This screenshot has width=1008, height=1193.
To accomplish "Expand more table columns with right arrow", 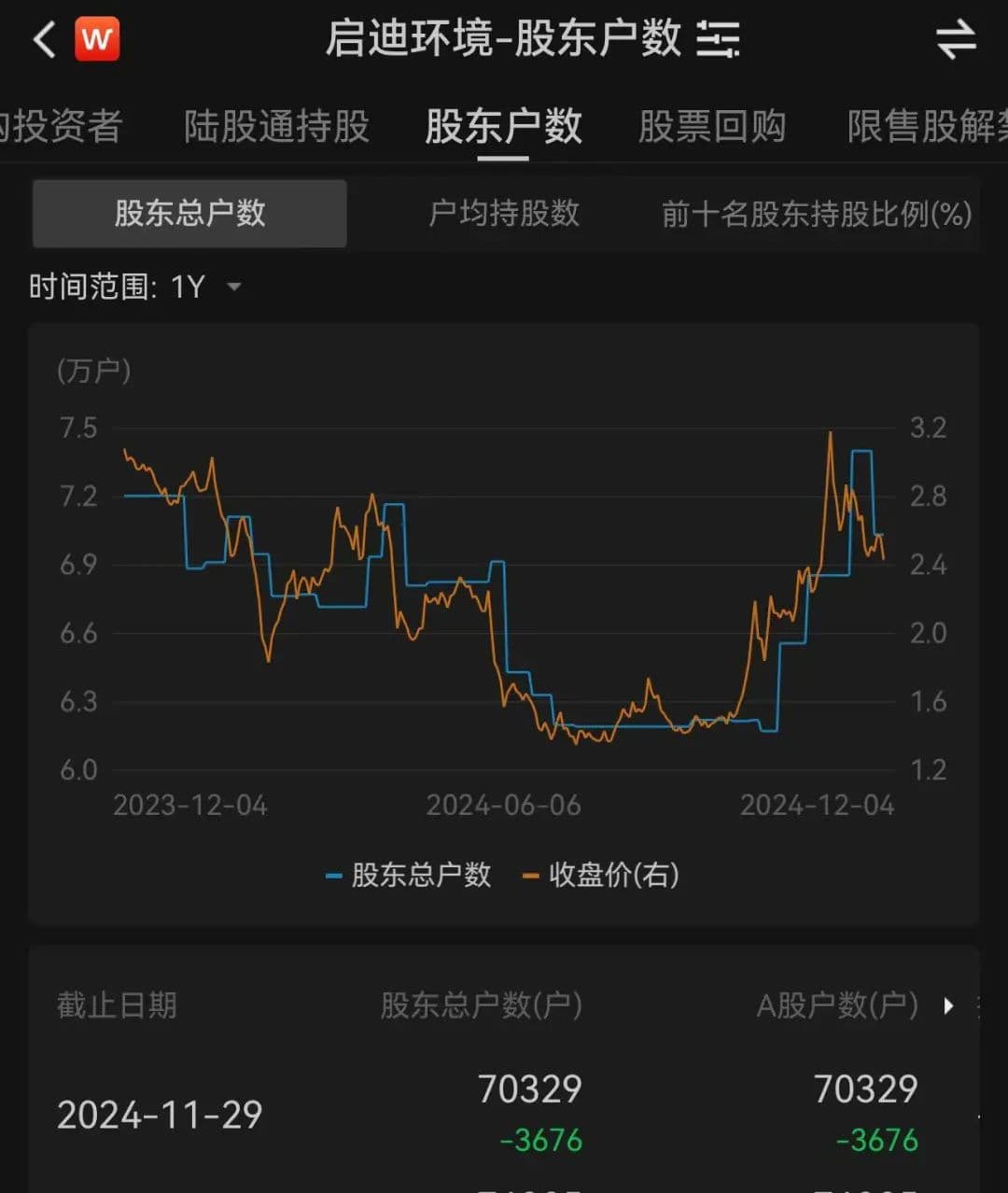I will 949,1005.
